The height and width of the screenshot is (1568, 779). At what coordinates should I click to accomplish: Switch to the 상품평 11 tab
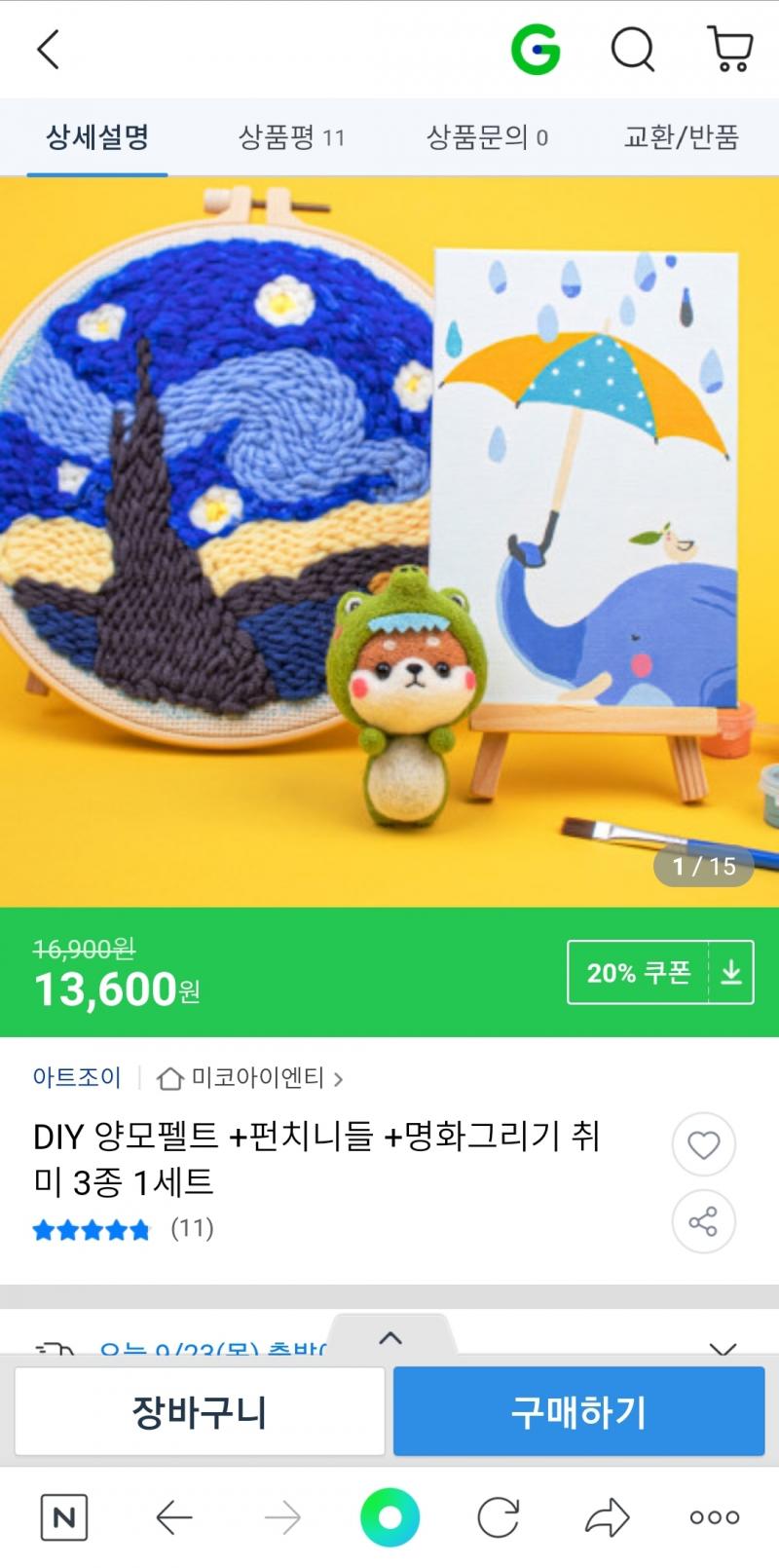click(292, 137)
